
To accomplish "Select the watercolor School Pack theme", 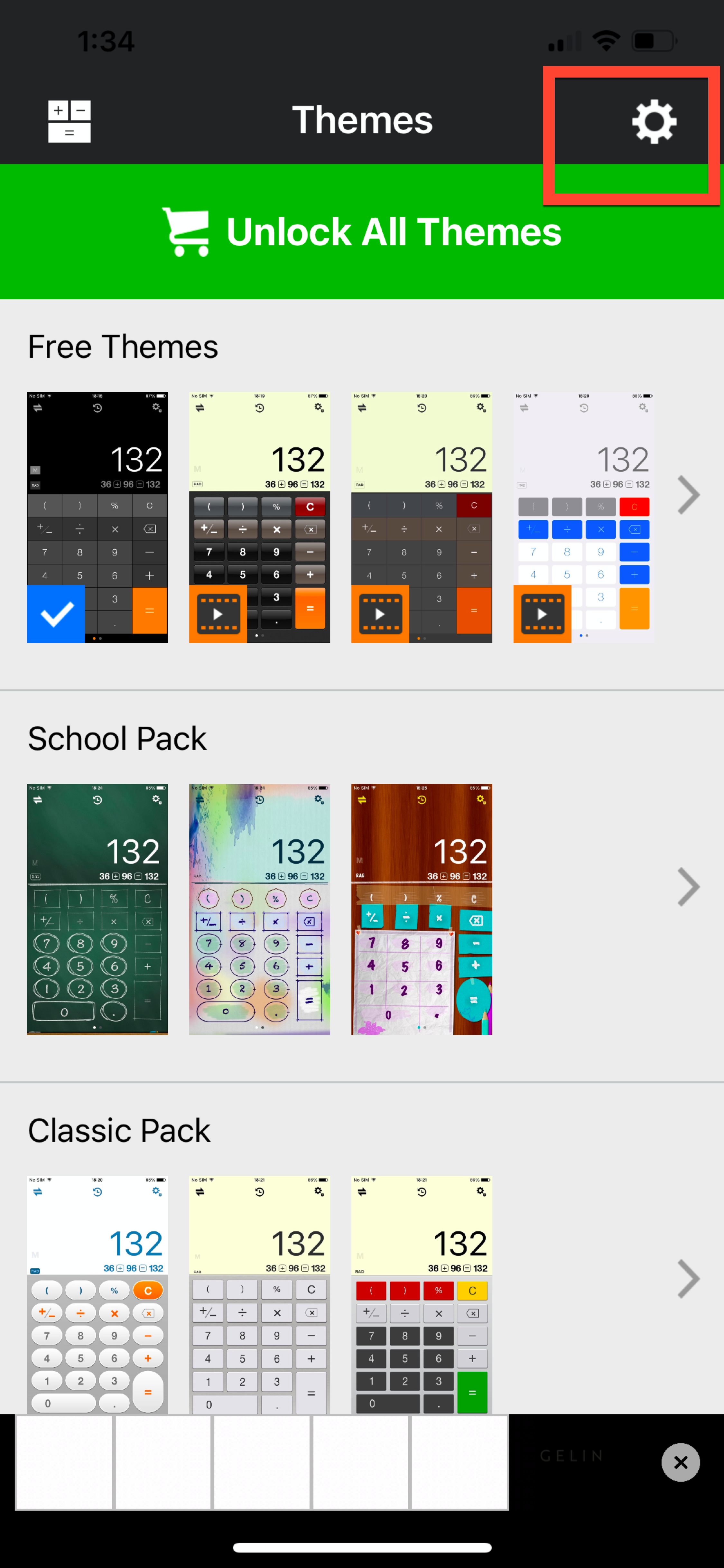I will [259, 909].
